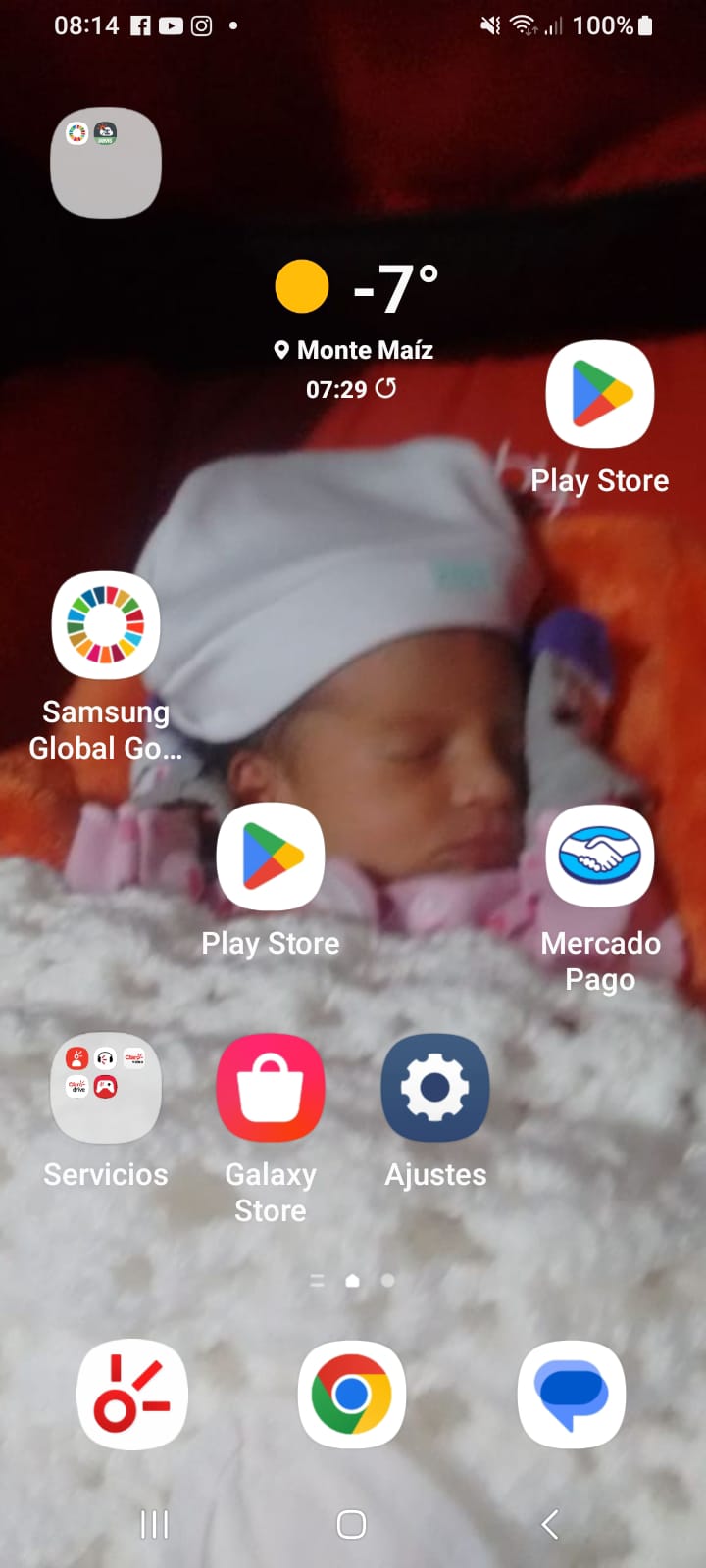Open the unnamed app folder above the weather

(106, 163)
